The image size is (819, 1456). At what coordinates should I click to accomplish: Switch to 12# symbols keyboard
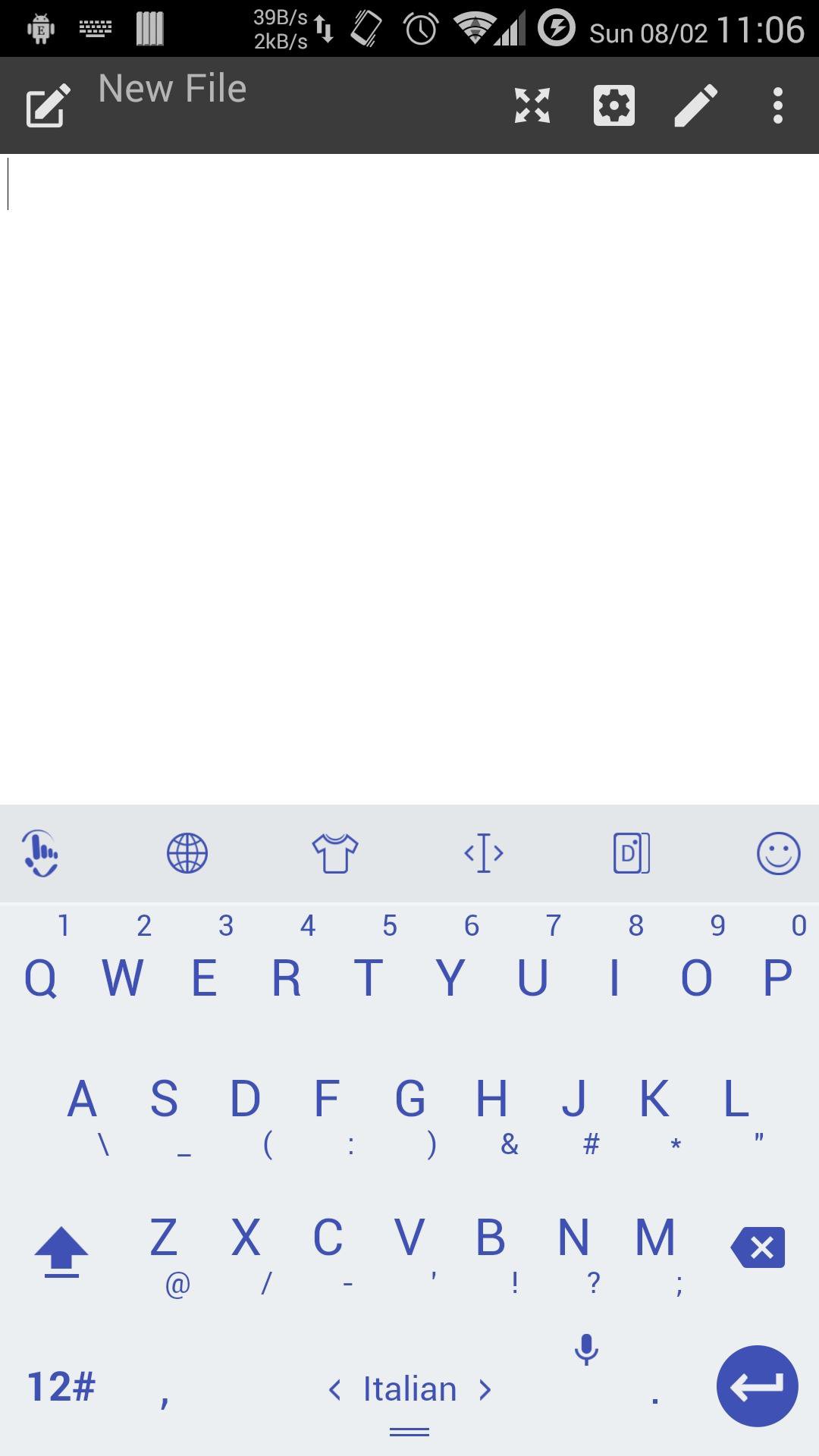[61, 1387]
